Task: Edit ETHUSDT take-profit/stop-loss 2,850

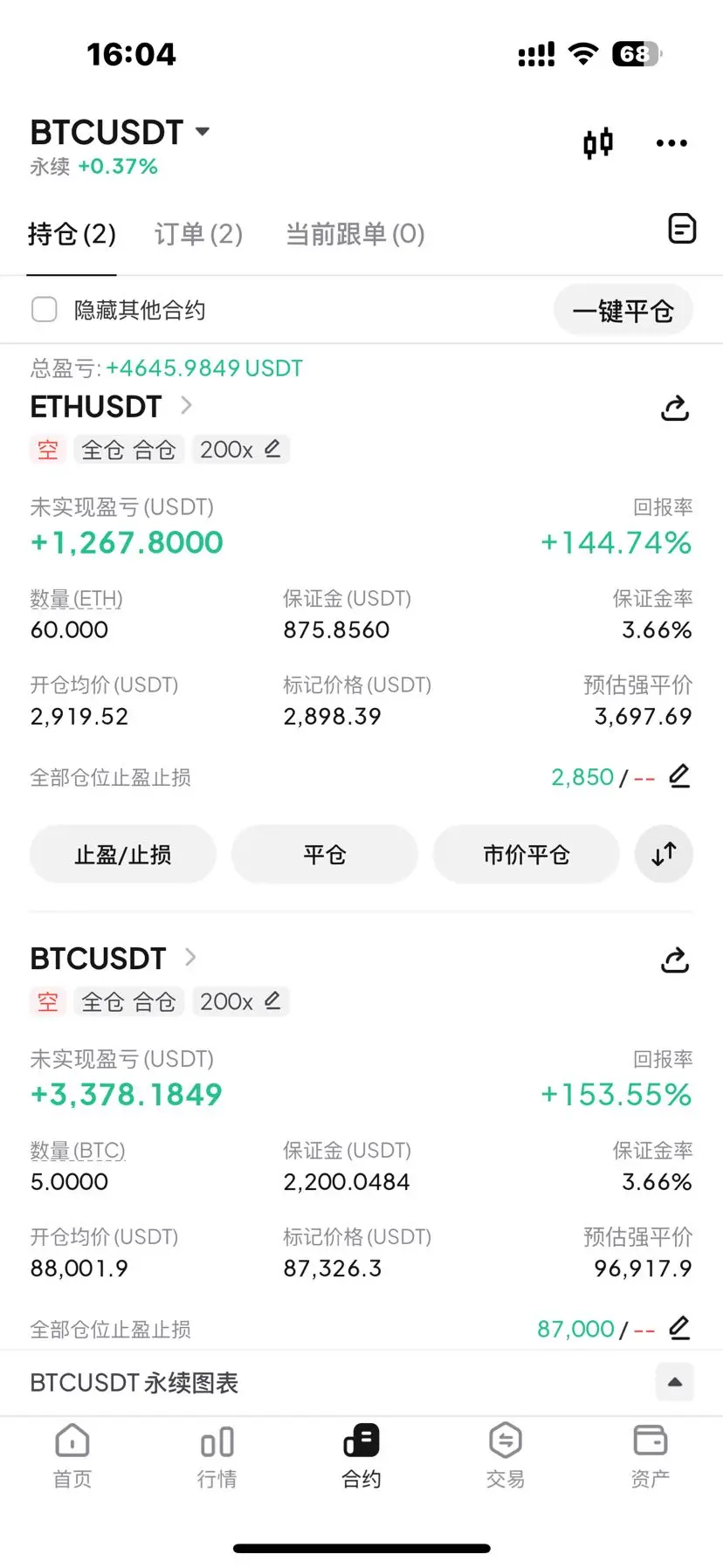Action: click(x=679, y=776)
